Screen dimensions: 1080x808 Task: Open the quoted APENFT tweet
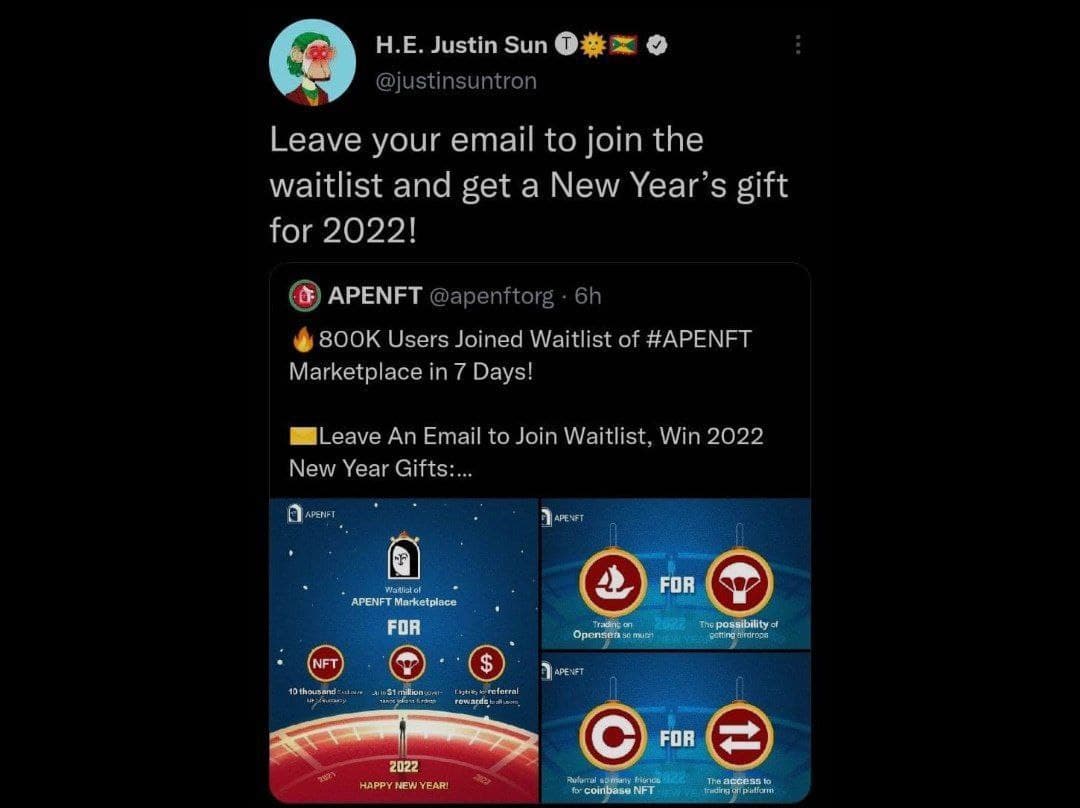538,386
